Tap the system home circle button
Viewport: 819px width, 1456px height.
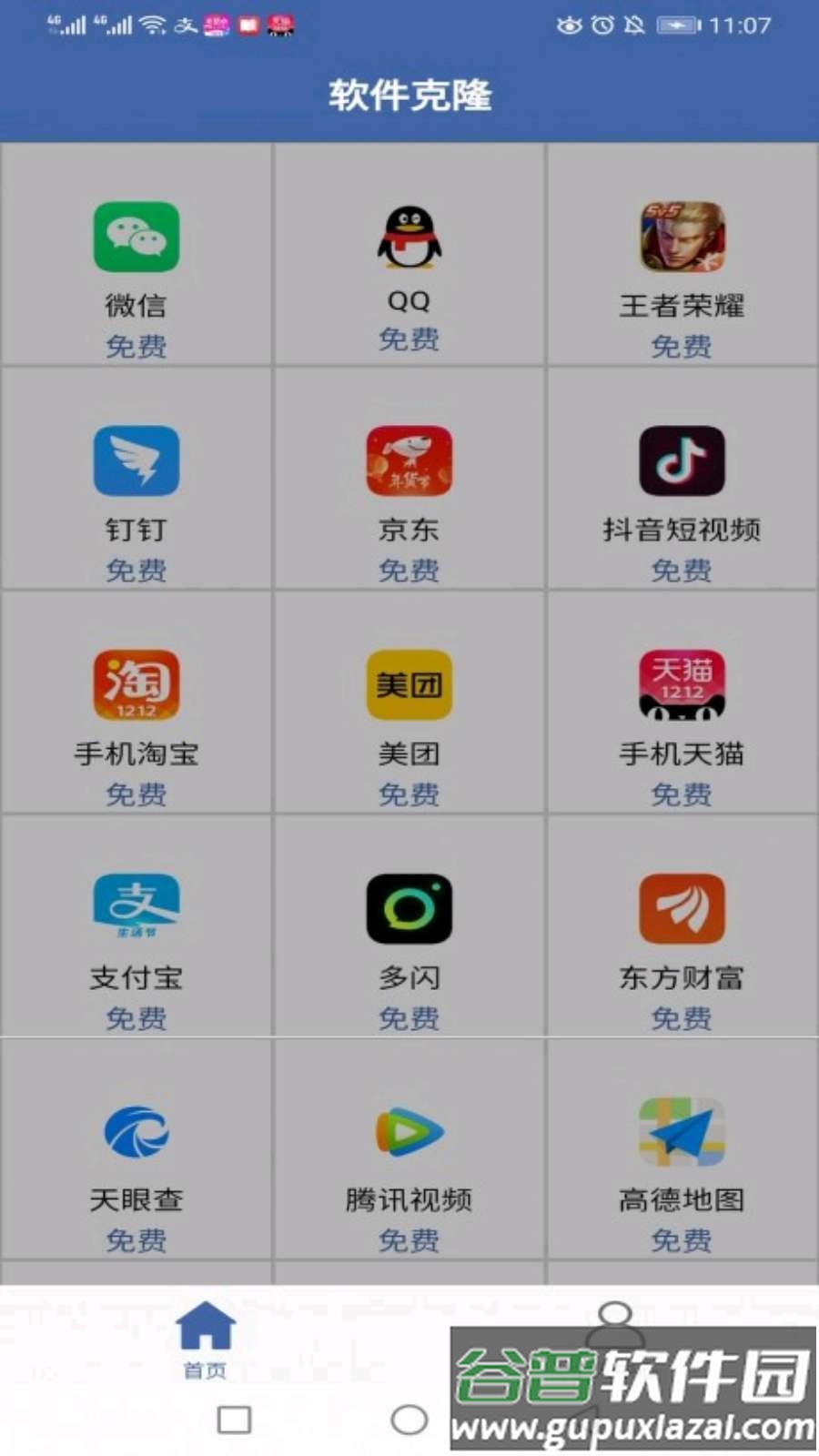click(409, 1420)
